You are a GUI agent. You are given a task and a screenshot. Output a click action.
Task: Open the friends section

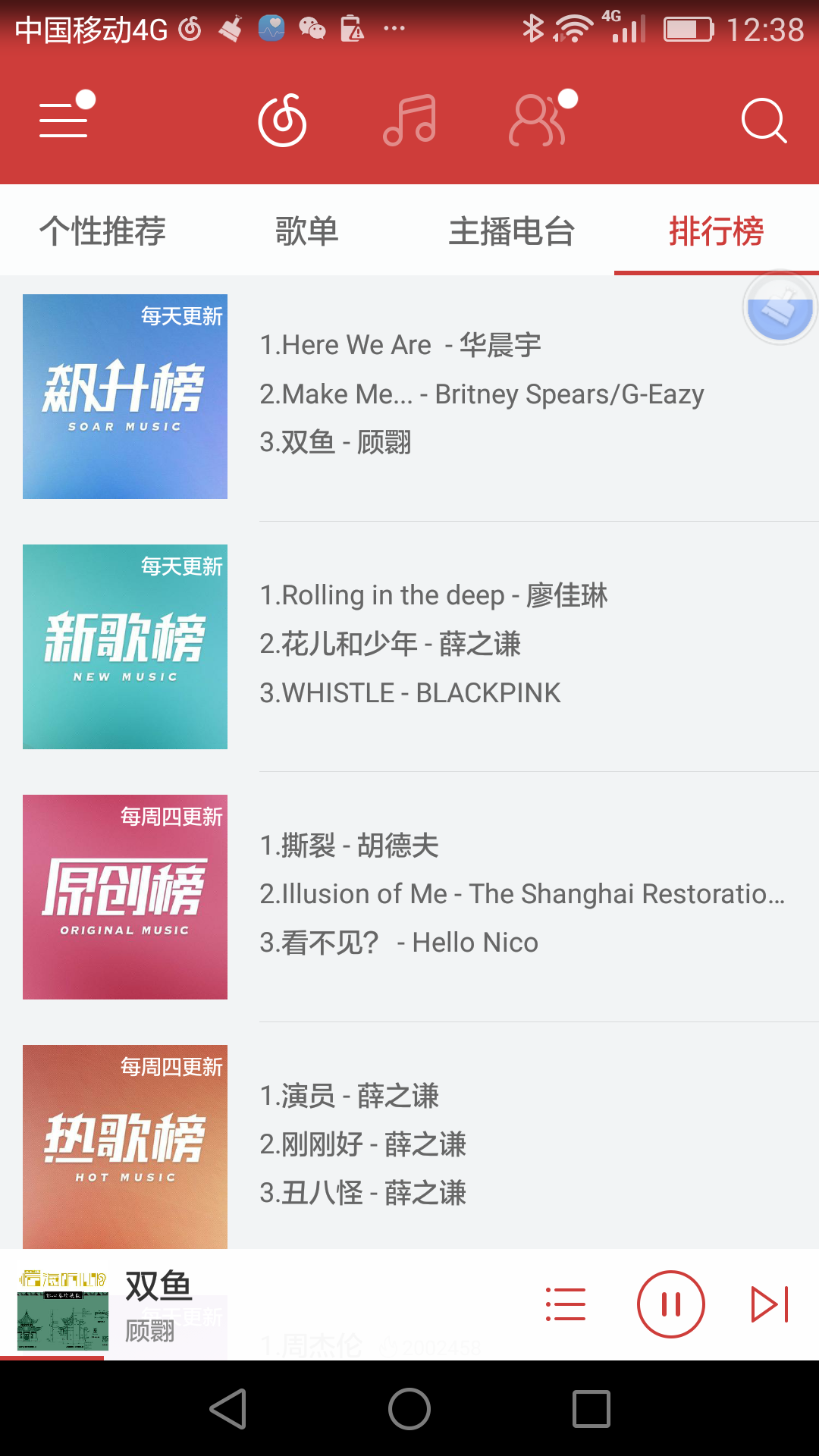[x=538, y=120]
